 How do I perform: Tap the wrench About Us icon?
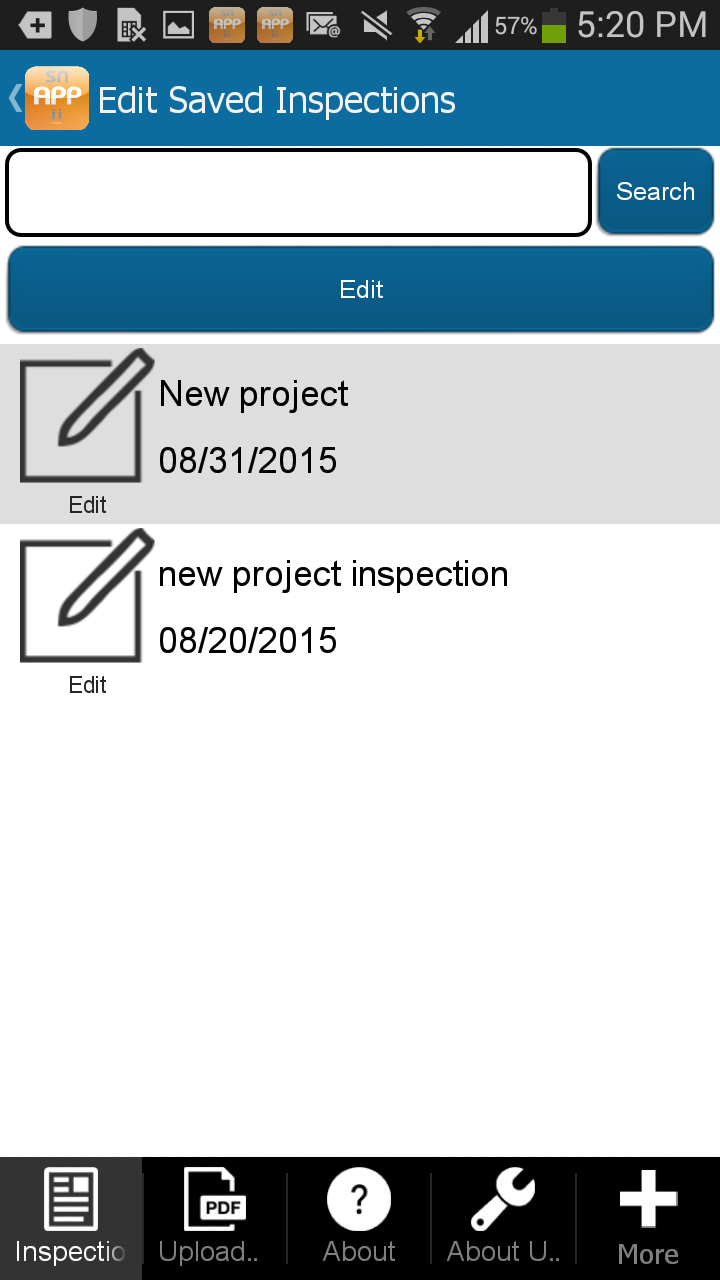[x=503, y=1198]
